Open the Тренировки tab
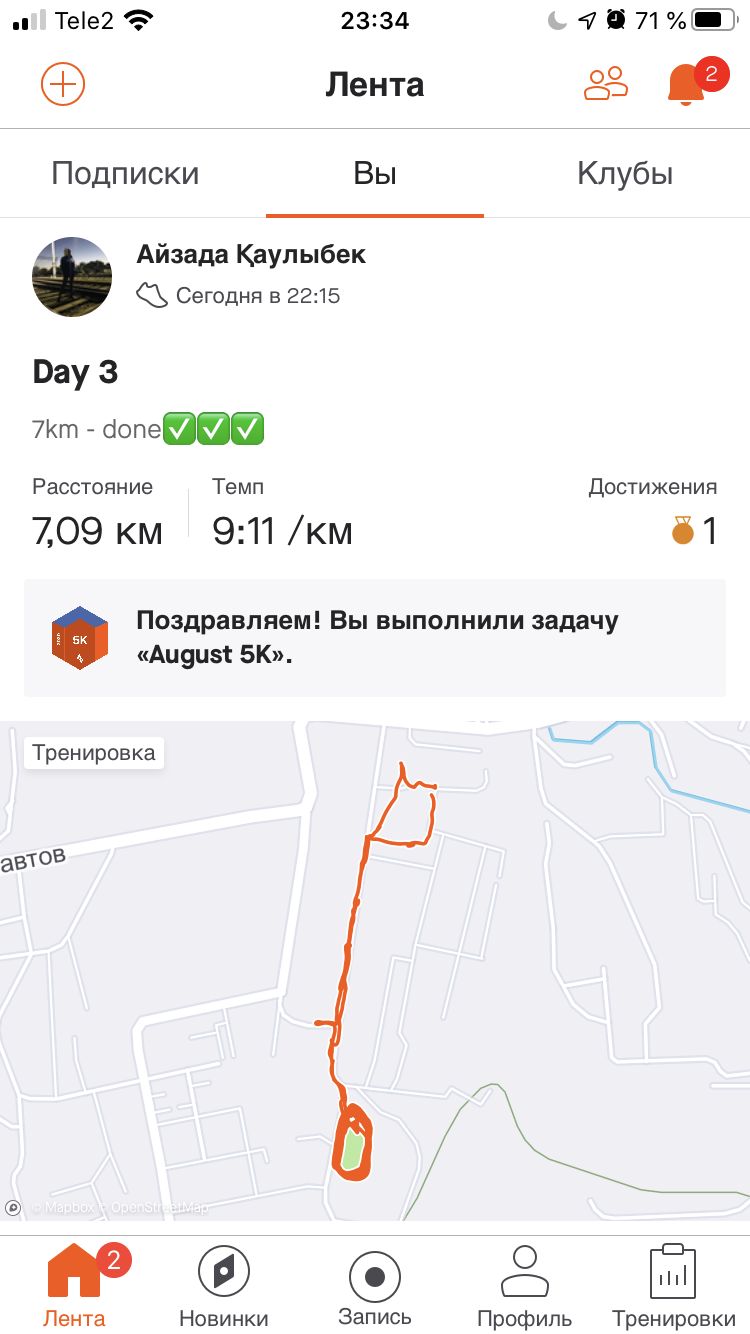 673,1287
